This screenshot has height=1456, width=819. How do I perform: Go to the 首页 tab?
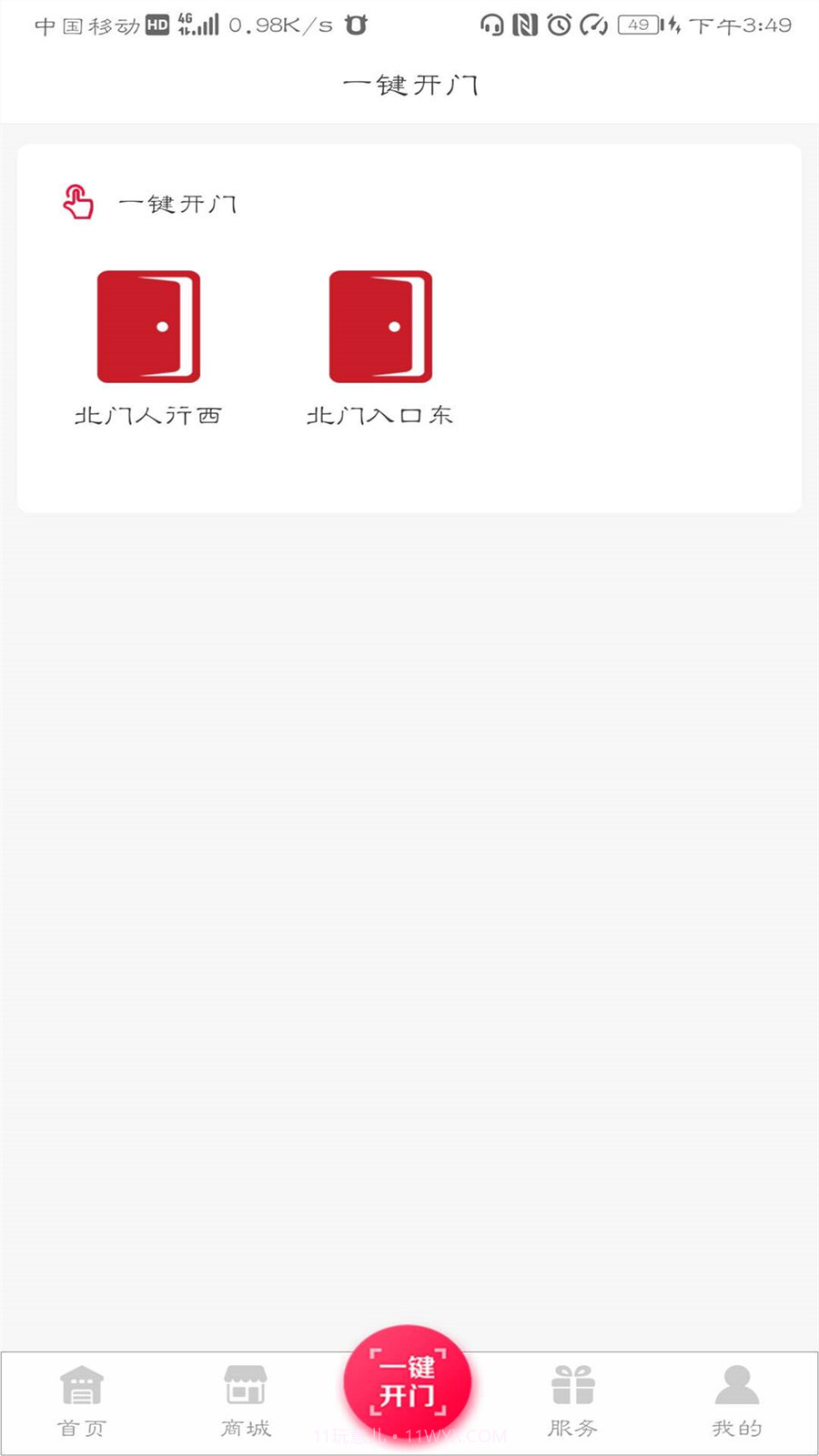click(82, 1401)
